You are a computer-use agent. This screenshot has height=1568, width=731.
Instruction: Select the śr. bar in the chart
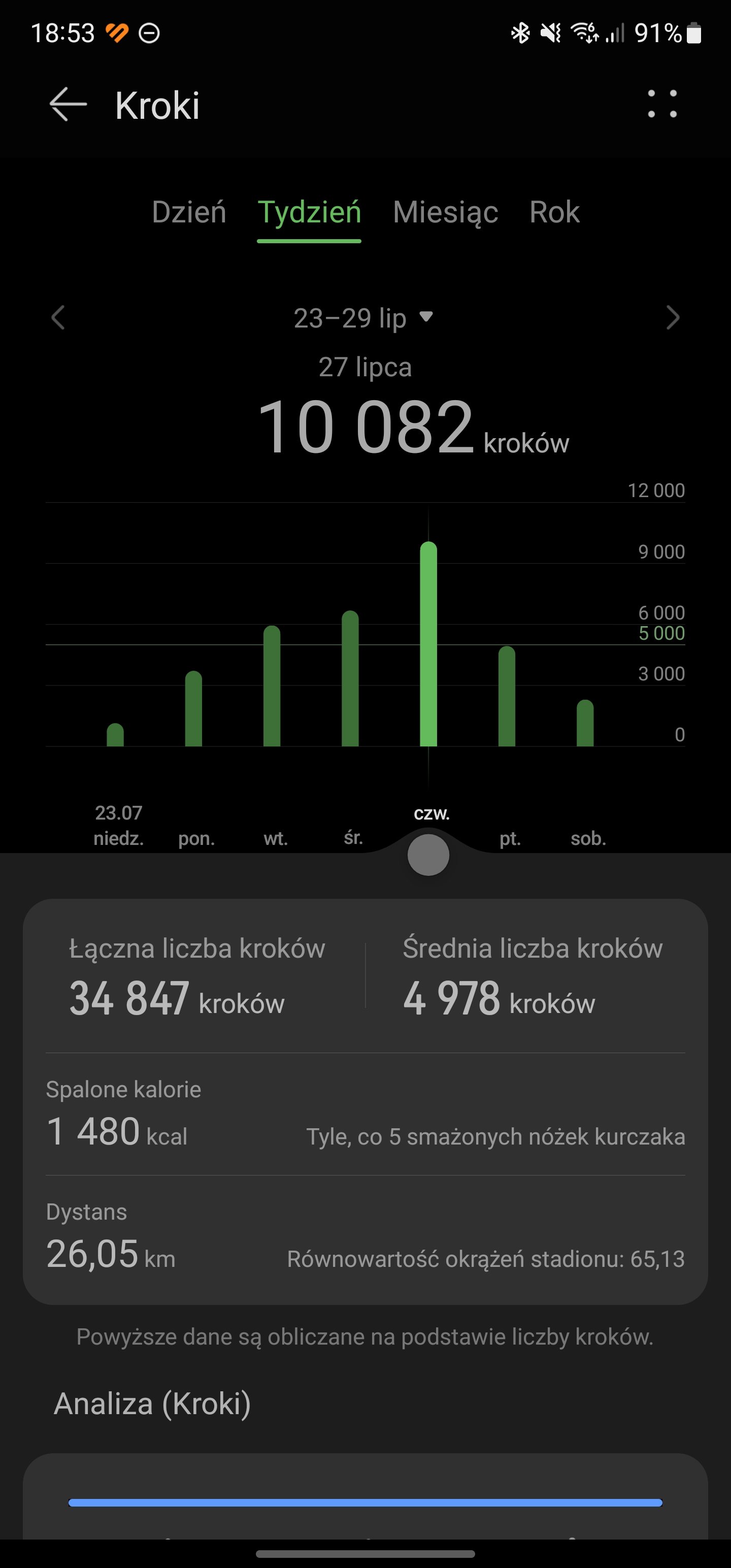click(350, 679)
